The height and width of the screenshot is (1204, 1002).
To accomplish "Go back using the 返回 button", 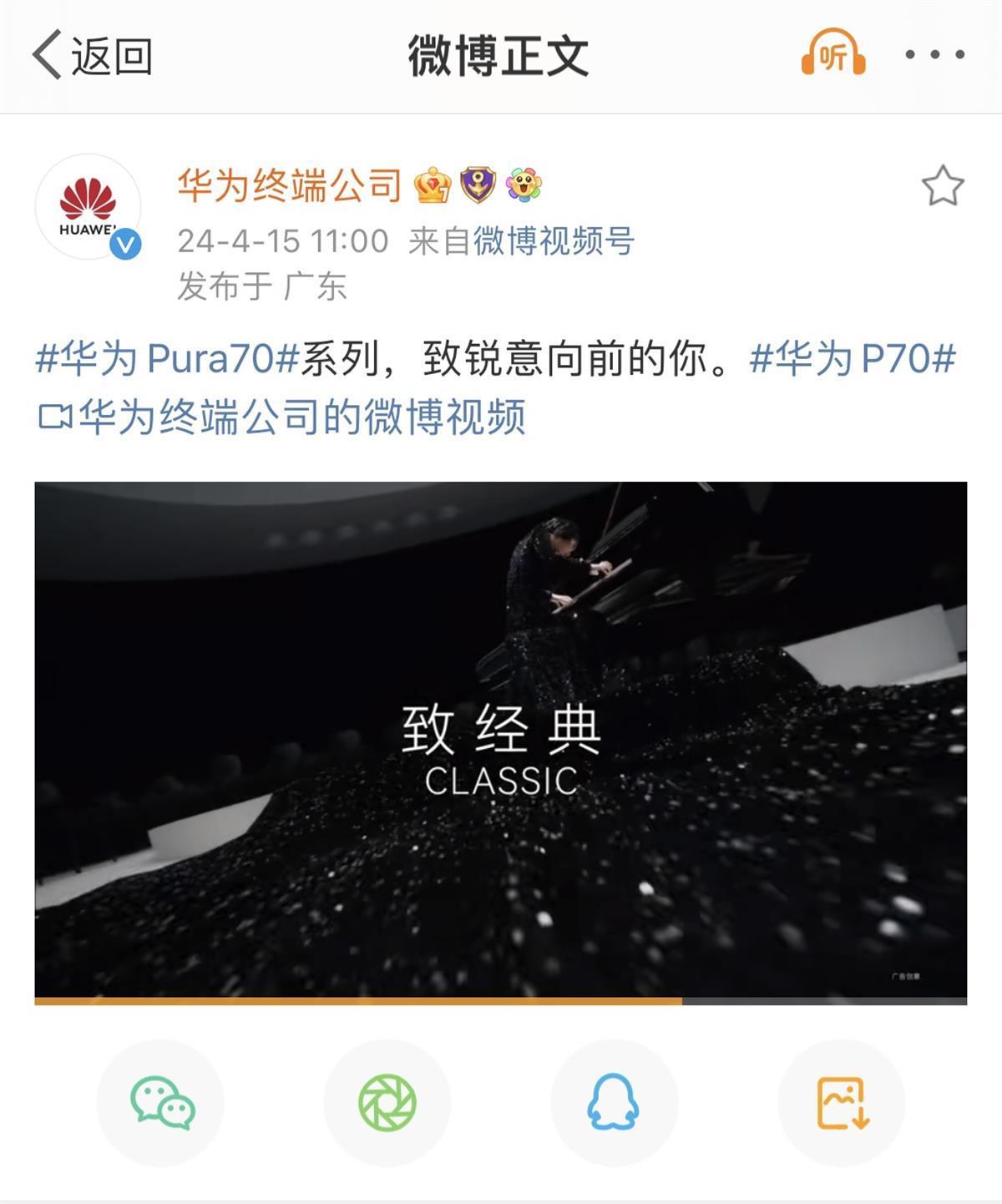I will coord(92,56).
